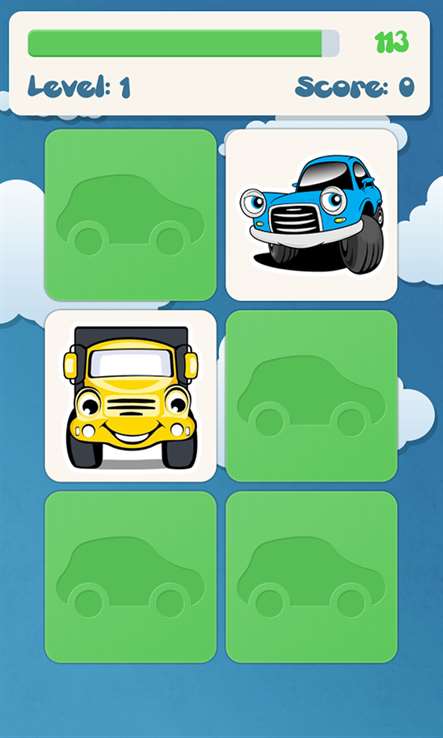Flip the face-down card beside the yellow truck
The height and width of the screenshot is (738, 443).
pyautogui.click(x=312, y=396)
